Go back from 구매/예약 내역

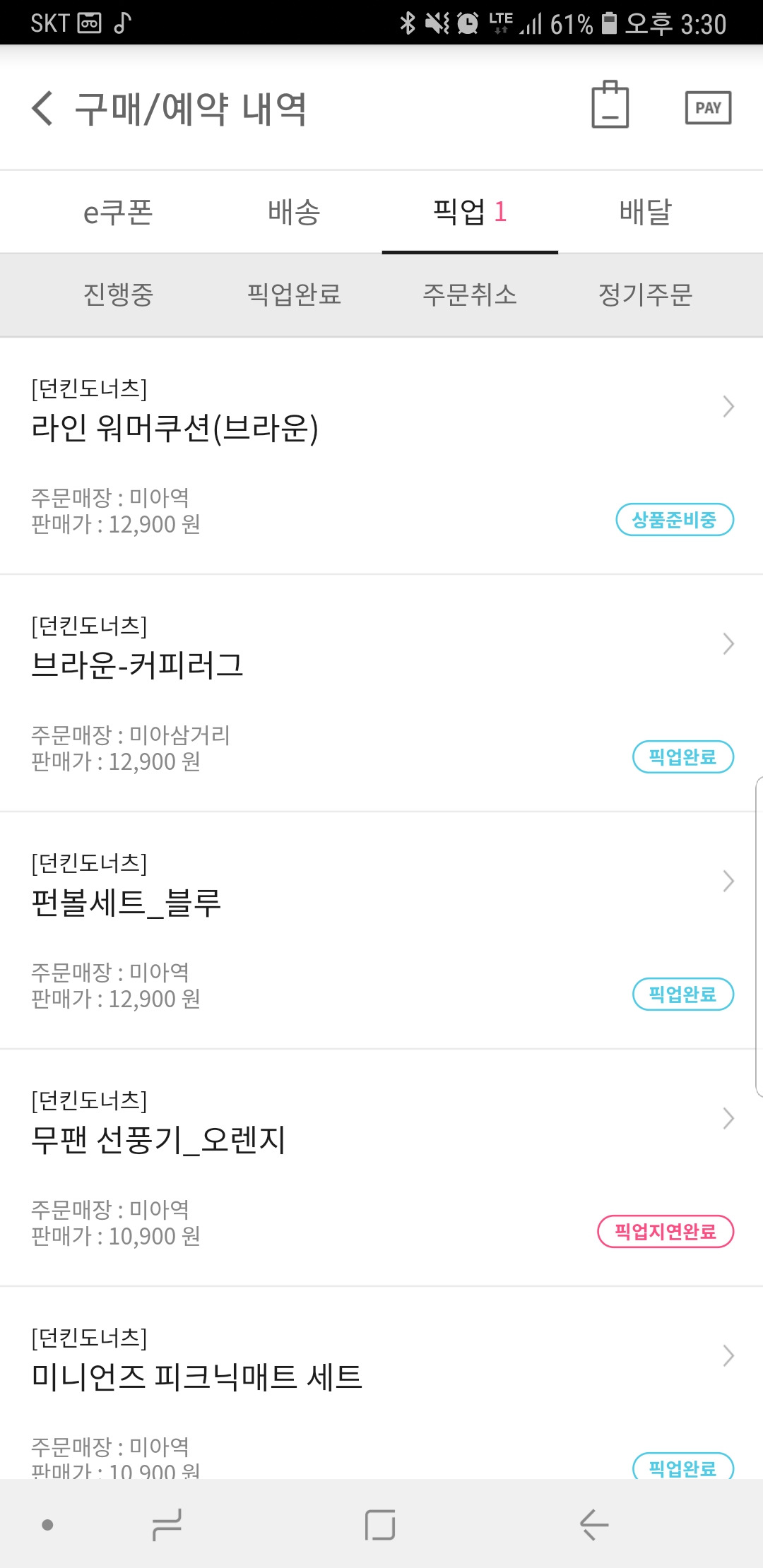pos(42,109)
